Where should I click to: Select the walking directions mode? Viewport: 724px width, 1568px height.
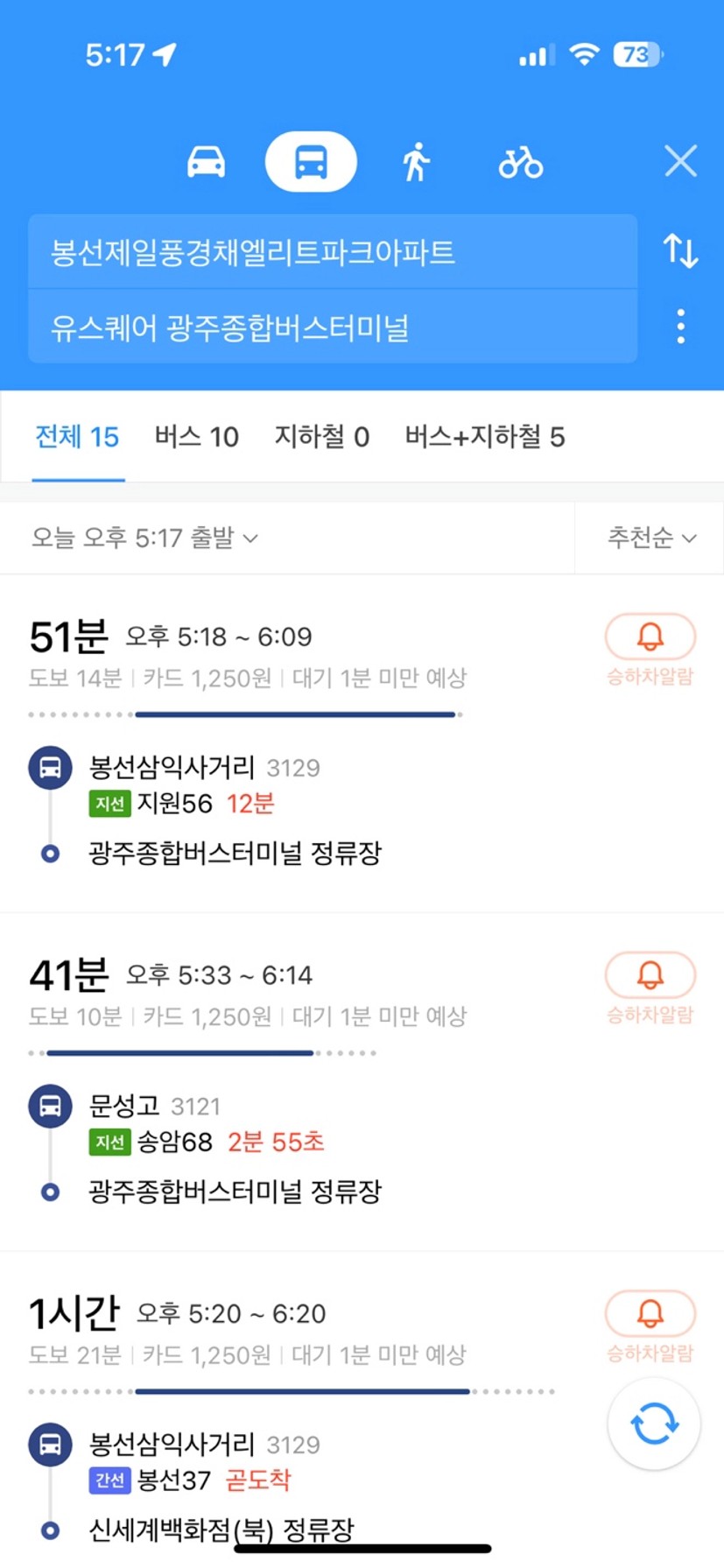tap(417, 162)
